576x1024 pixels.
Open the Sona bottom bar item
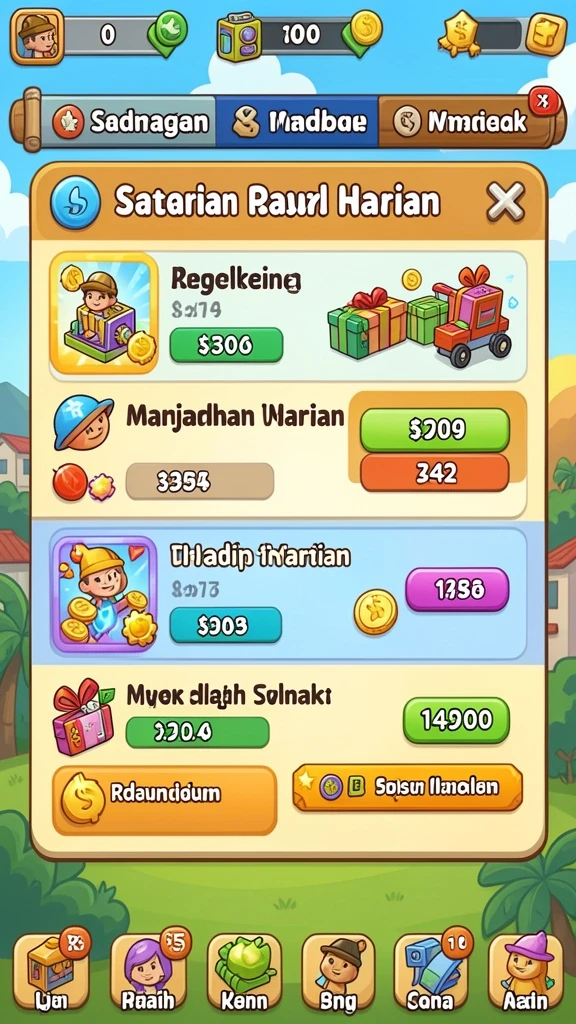(431, 972)
